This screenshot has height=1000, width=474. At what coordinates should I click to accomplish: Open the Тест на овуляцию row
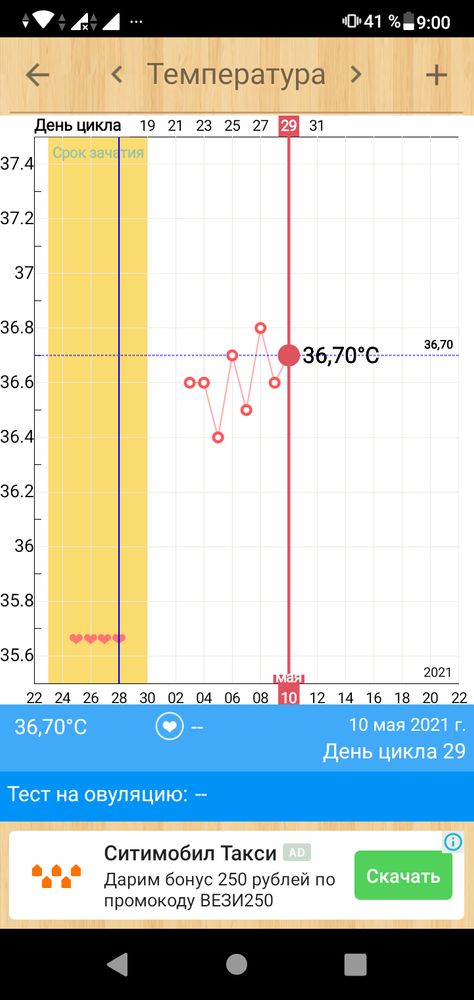pos(237,795)
